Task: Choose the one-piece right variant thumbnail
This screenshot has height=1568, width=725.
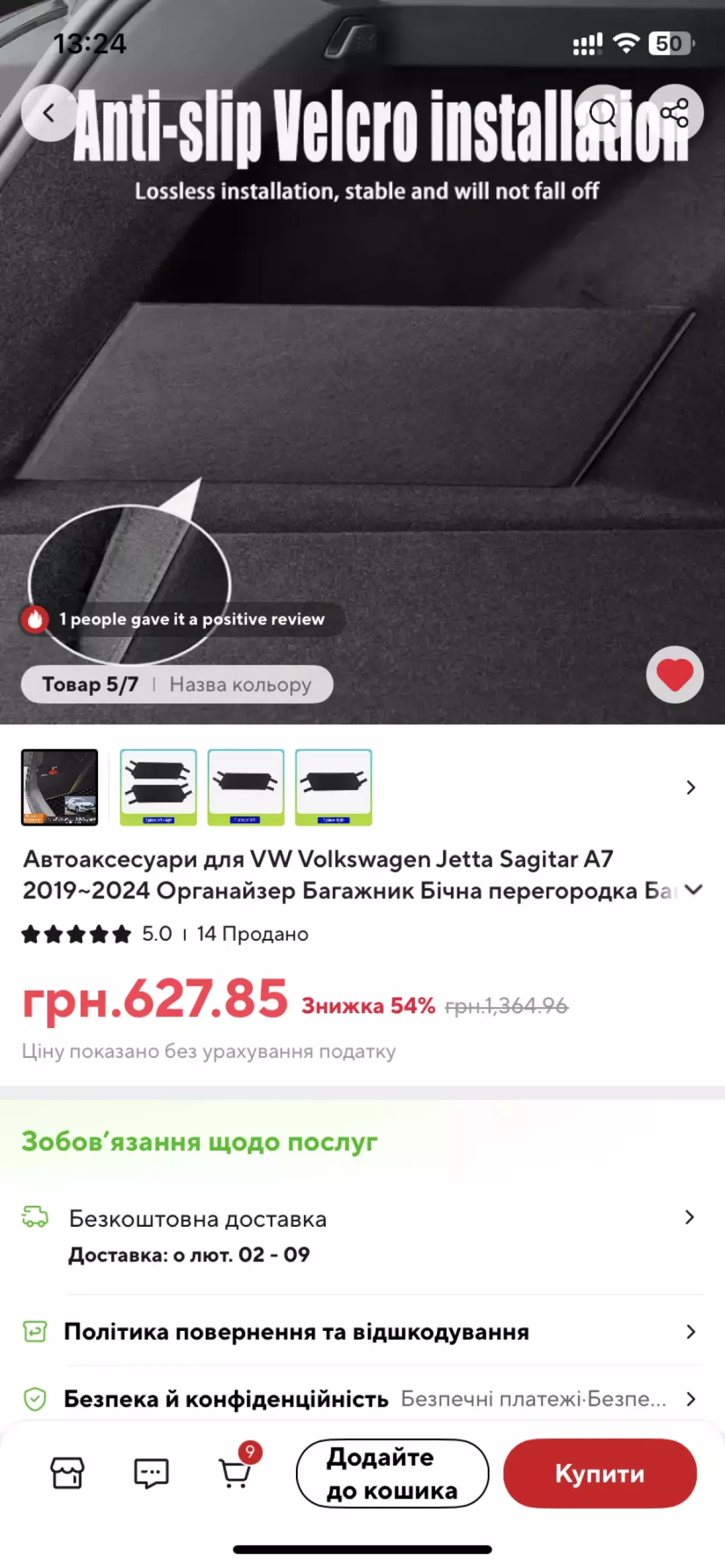Action: point(333,787)
